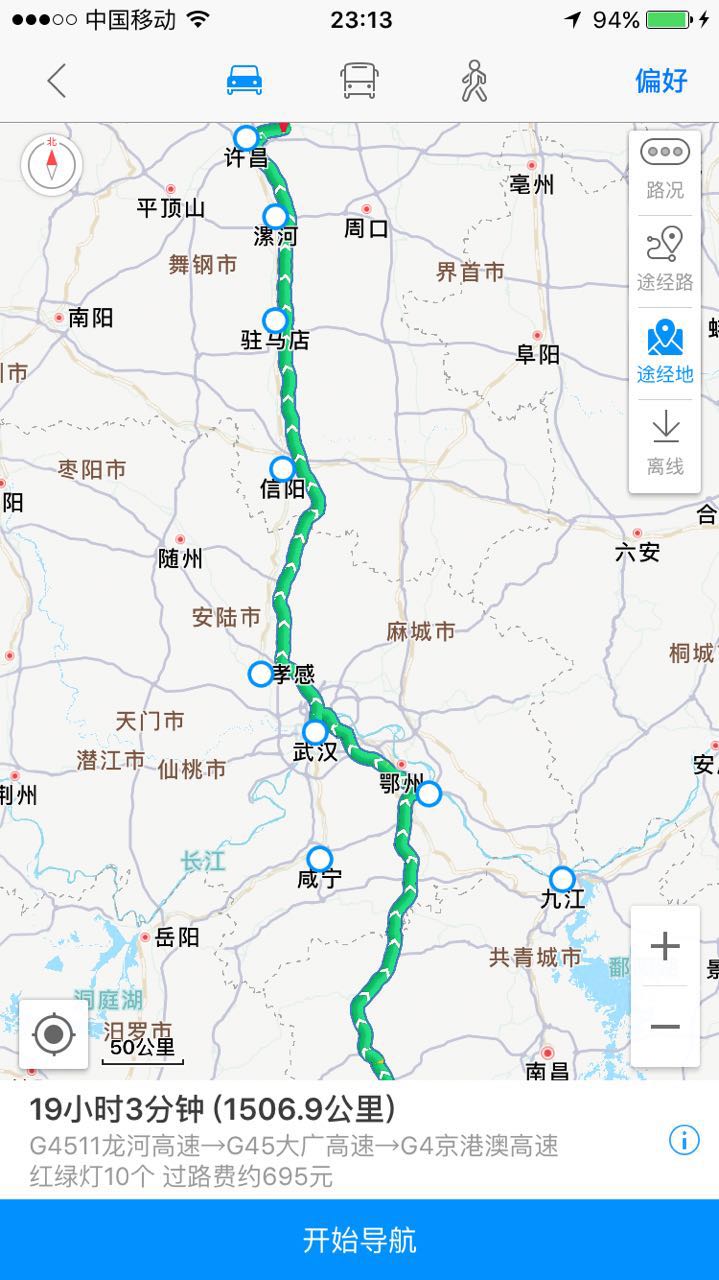719x1280 pixels.
Task: Select the driving route mode
Action: click(x=244, y=81)
